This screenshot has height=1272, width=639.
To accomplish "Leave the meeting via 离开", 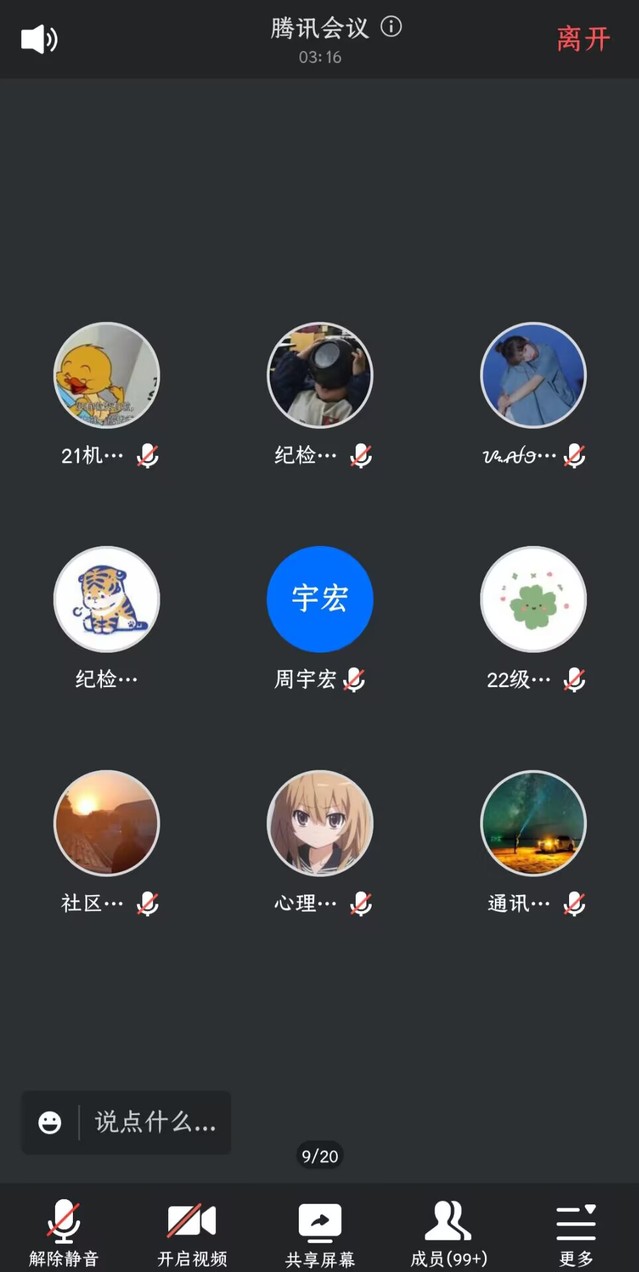I will coord(583,39).
